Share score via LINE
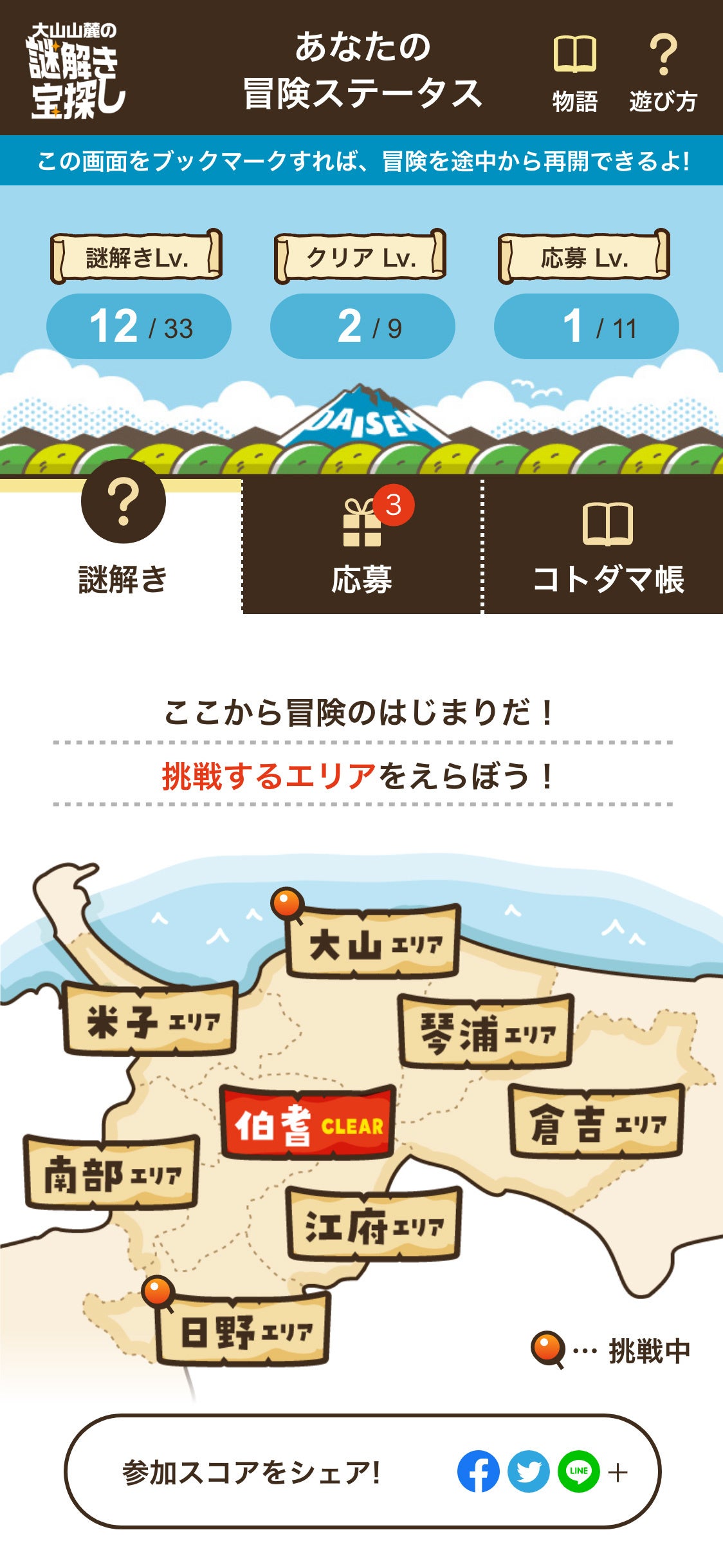 (578, 1471)
